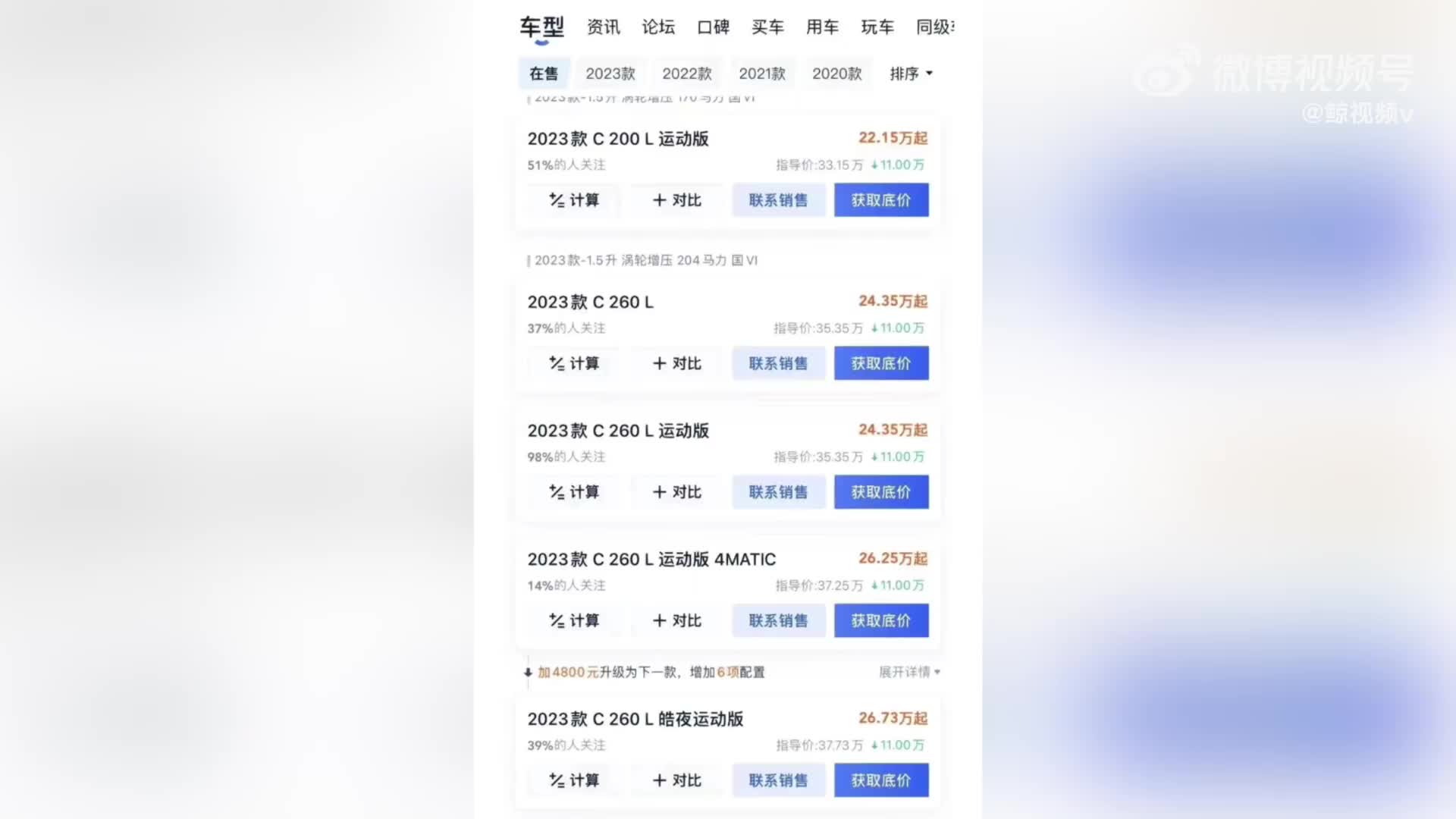Screen dimensions: 1456x819
Task: Filter by 2020款 models
Action: tap(837, 74)
